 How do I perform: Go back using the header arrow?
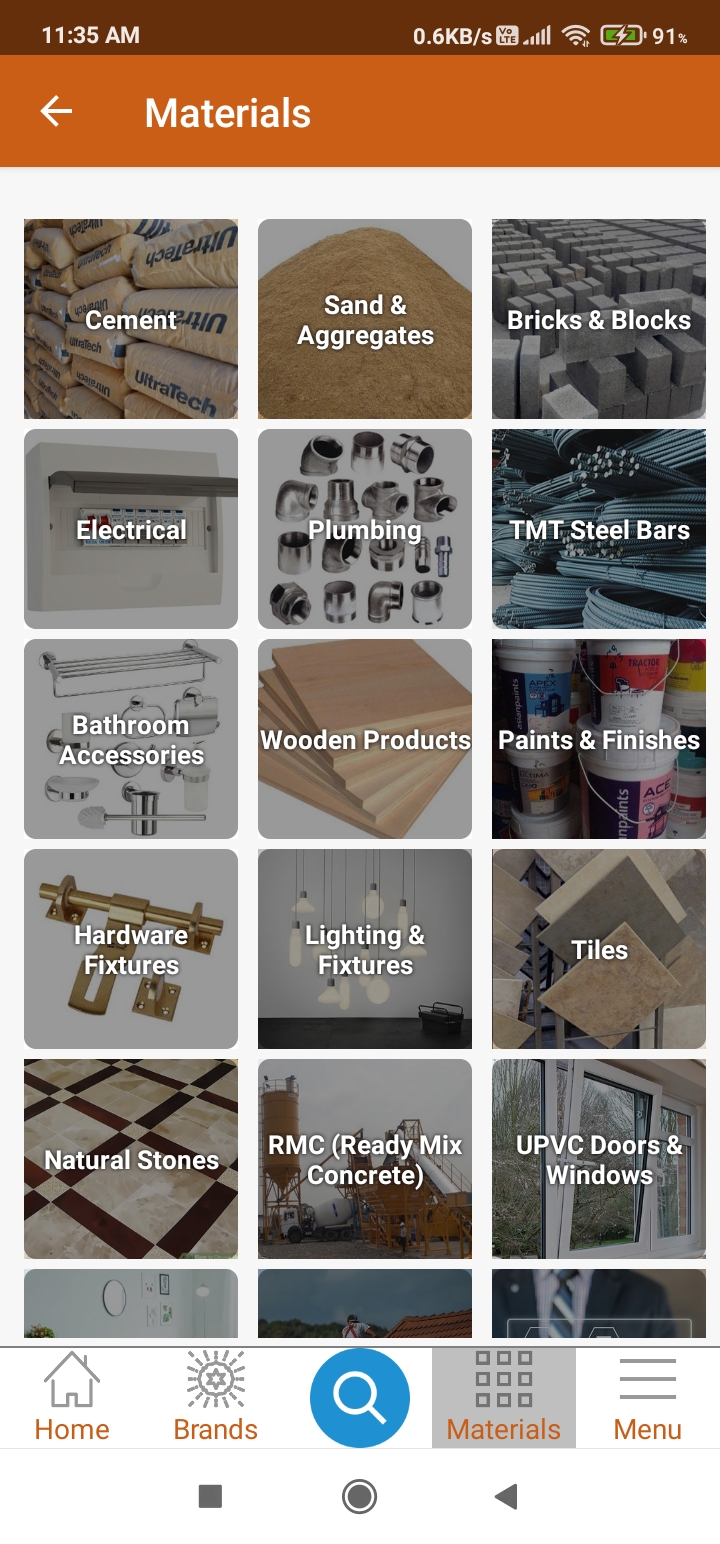[56, 112]
